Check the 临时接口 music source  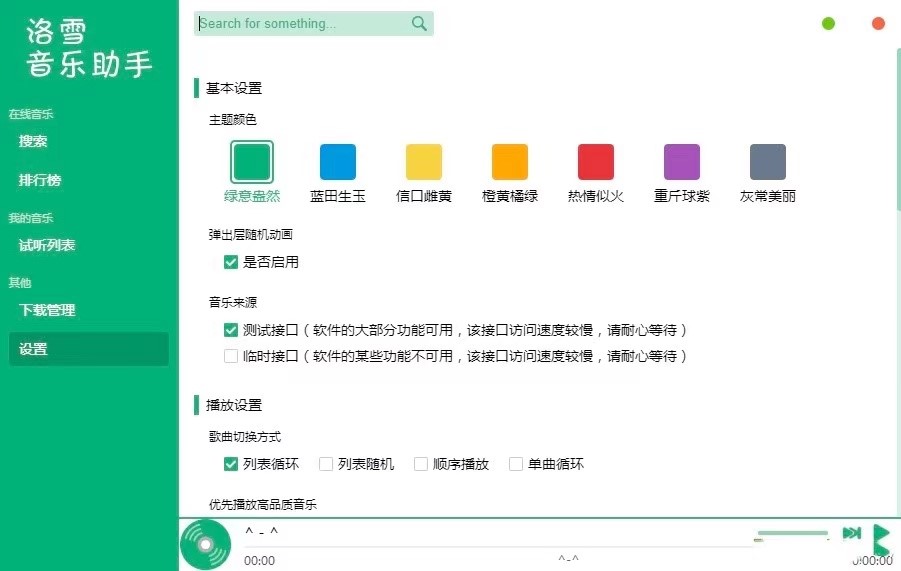pyautogui.click(x=231, y=356)
